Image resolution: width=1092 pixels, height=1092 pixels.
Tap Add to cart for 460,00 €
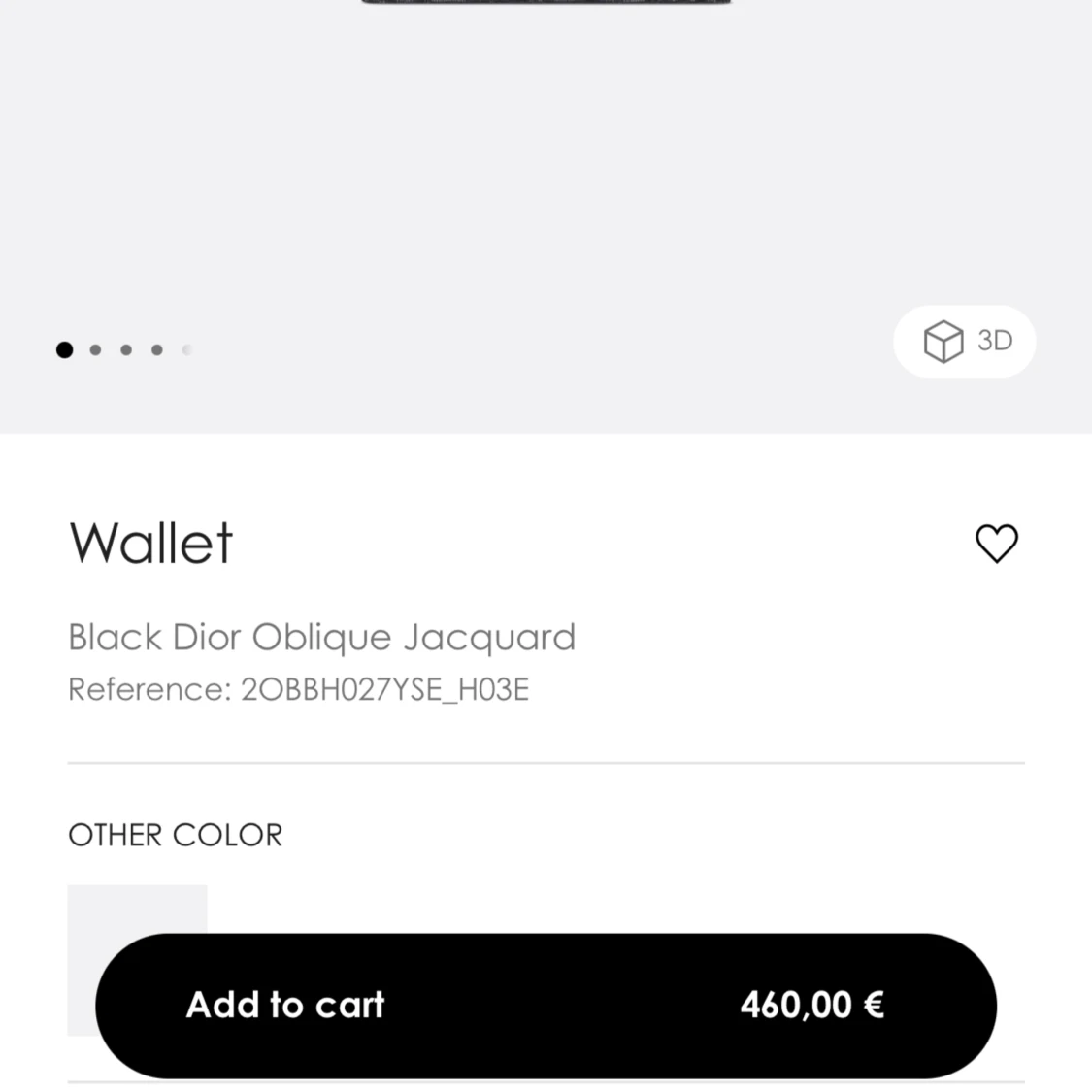(x=546, y=1005)
